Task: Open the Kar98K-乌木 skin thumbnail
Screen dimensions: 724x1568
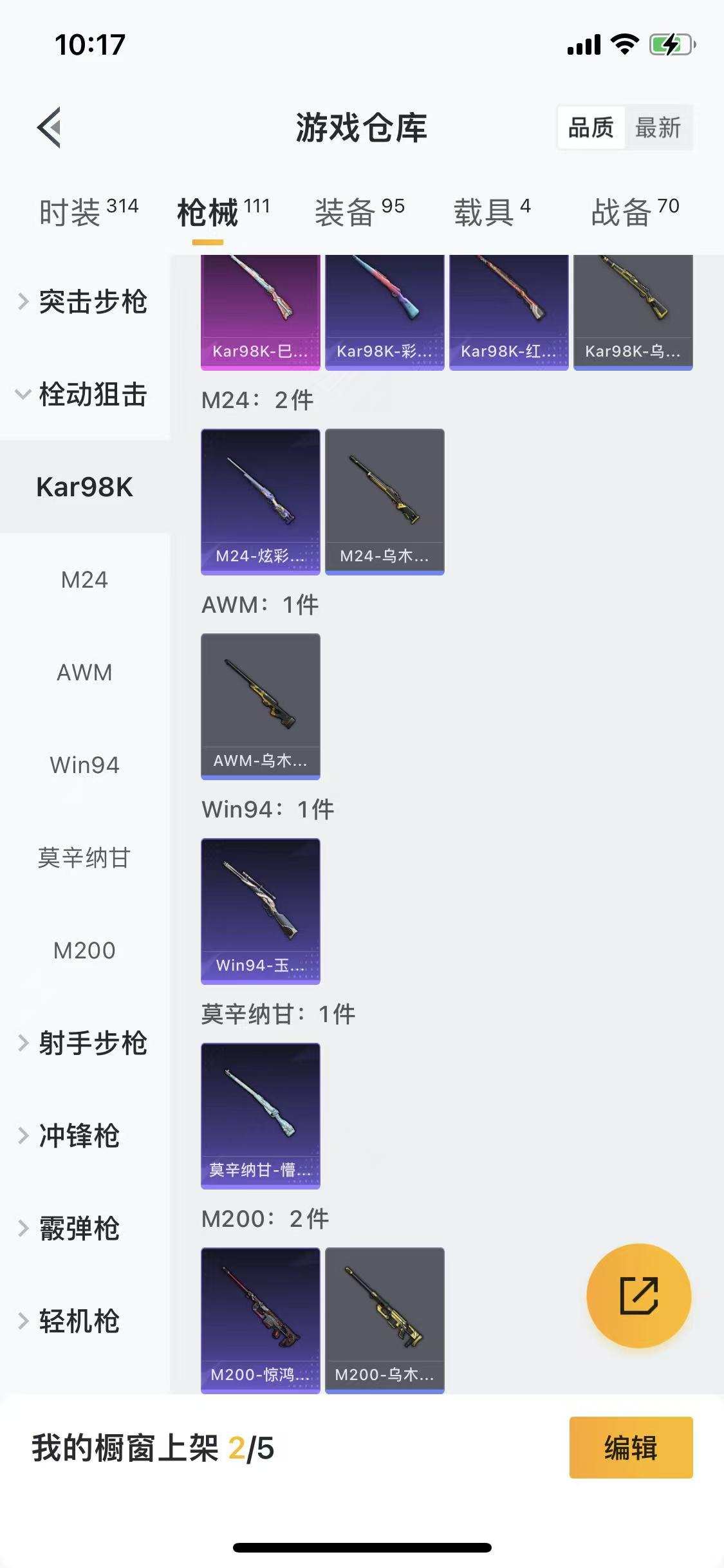Action: pyautogui.click(x=633, y=309)
